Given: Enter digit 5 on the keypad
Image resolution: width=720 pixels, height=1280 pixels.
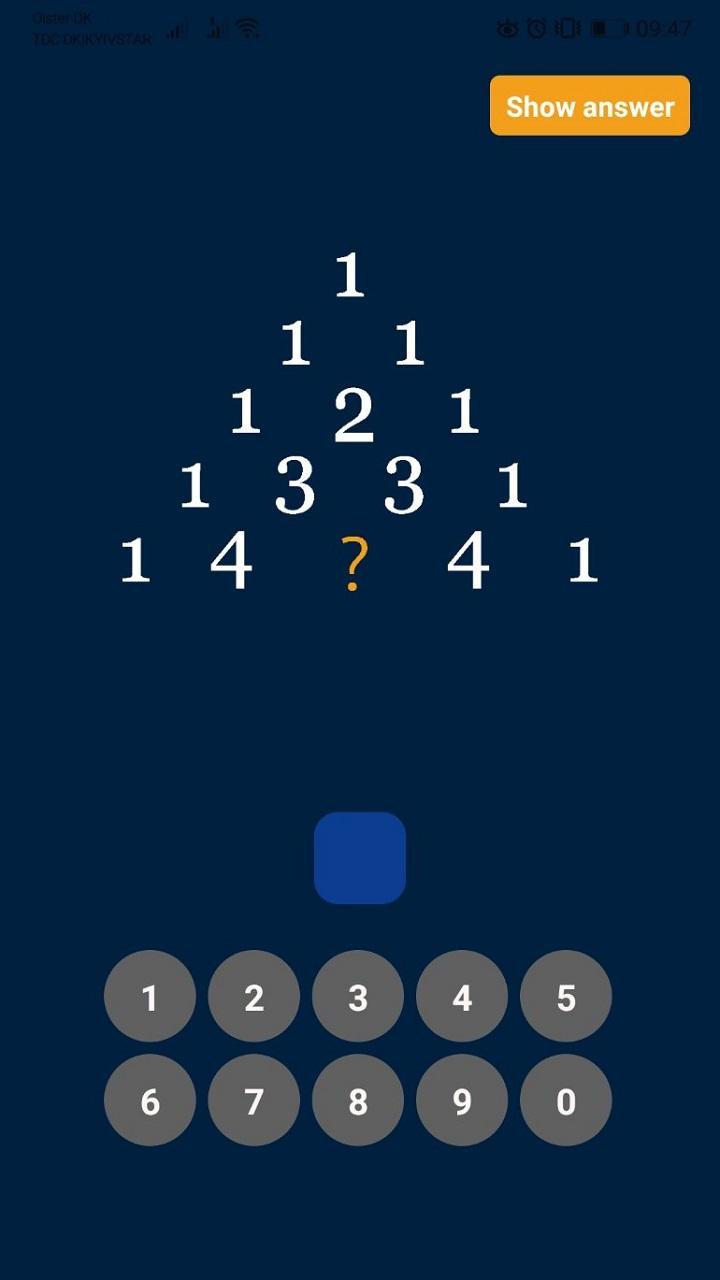Looking at the screenshot, I should pyautogui.click(x=566, y=997).
